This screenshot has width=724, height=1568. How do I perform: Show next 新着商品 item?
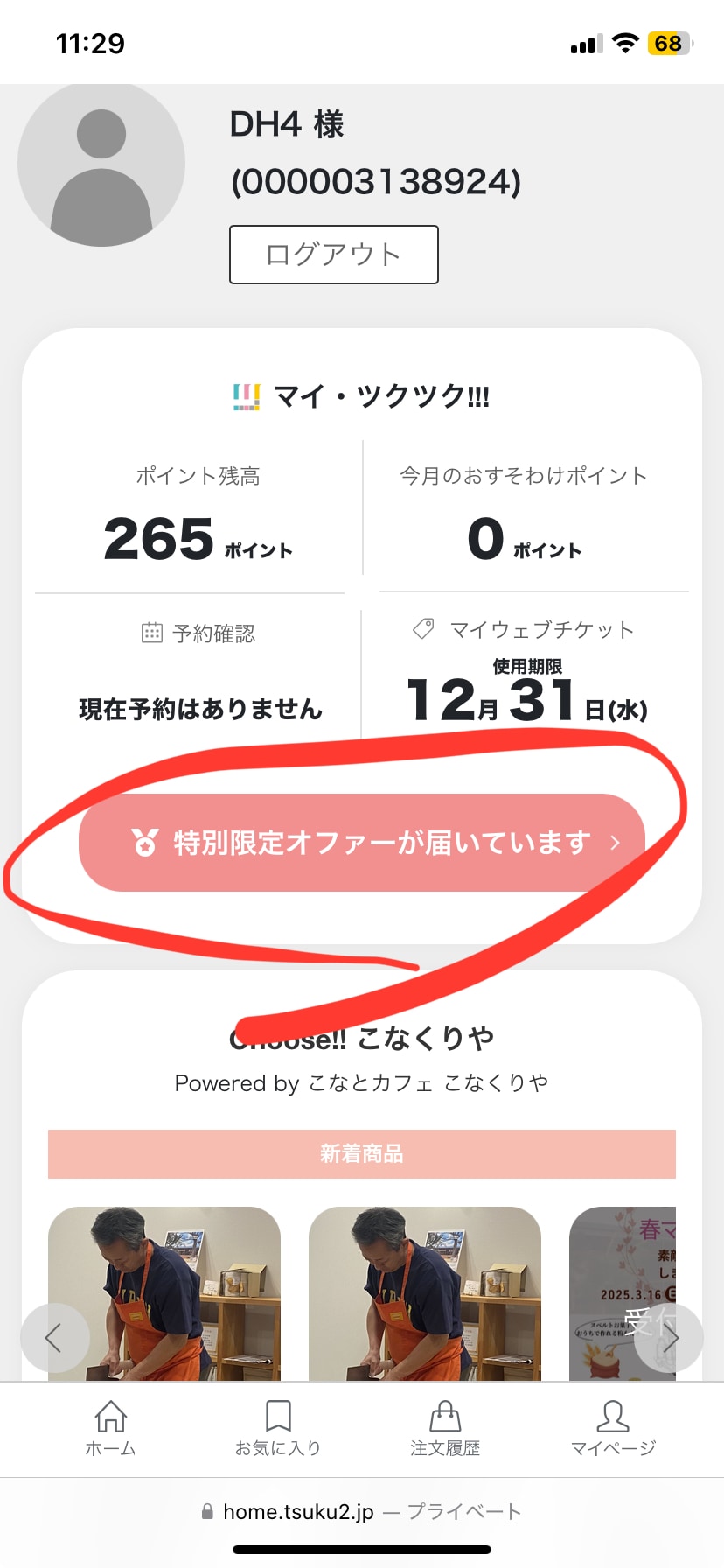coord(669,1337)
